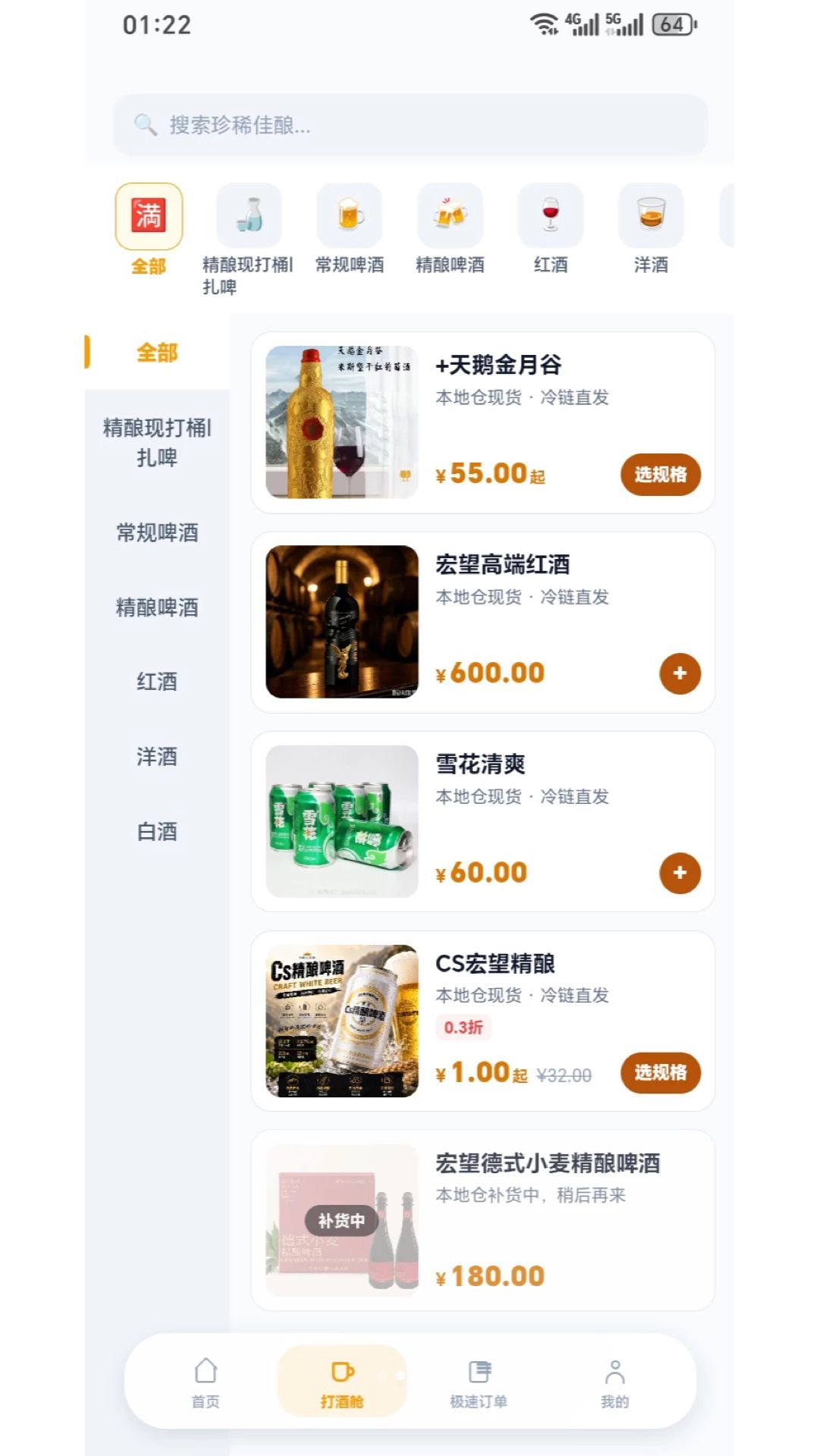Screen dimensions: 819x1456
Task: Select 常规啤酒 in the left sidebar
Action: click(x=157, y=533)
